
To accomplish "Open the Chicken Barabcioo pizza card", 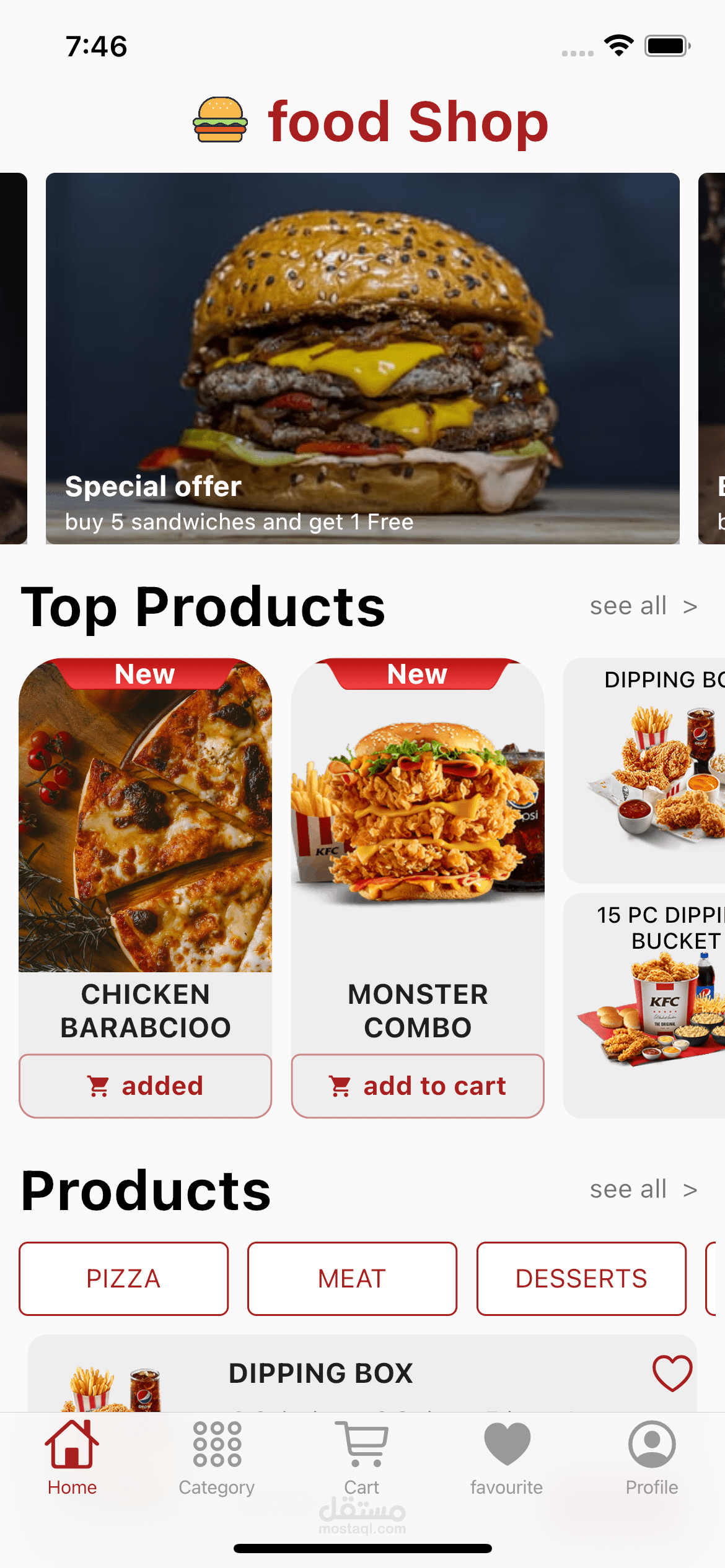I will (x=145, y=855).
